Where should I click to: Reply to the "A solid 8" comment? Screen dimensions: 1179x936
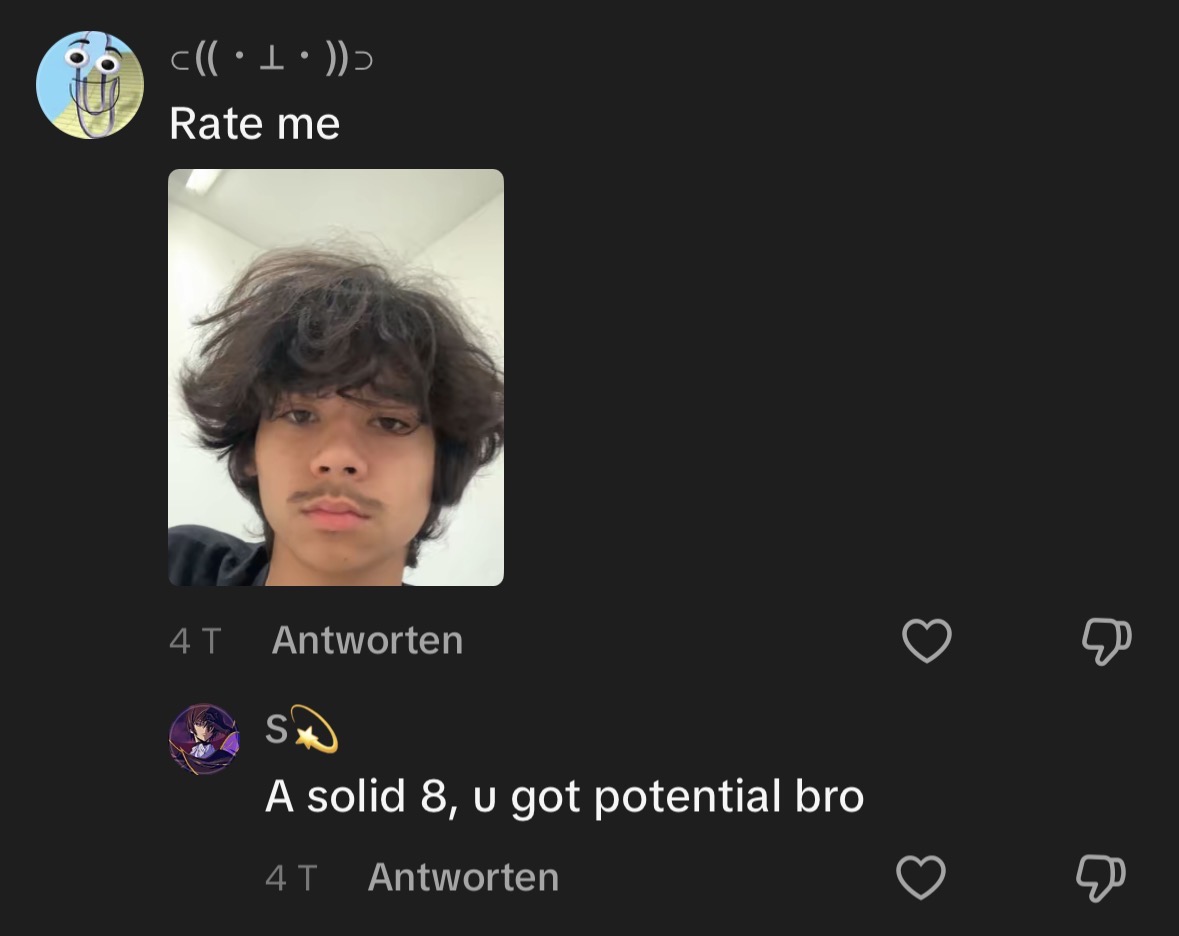[463, 877]
